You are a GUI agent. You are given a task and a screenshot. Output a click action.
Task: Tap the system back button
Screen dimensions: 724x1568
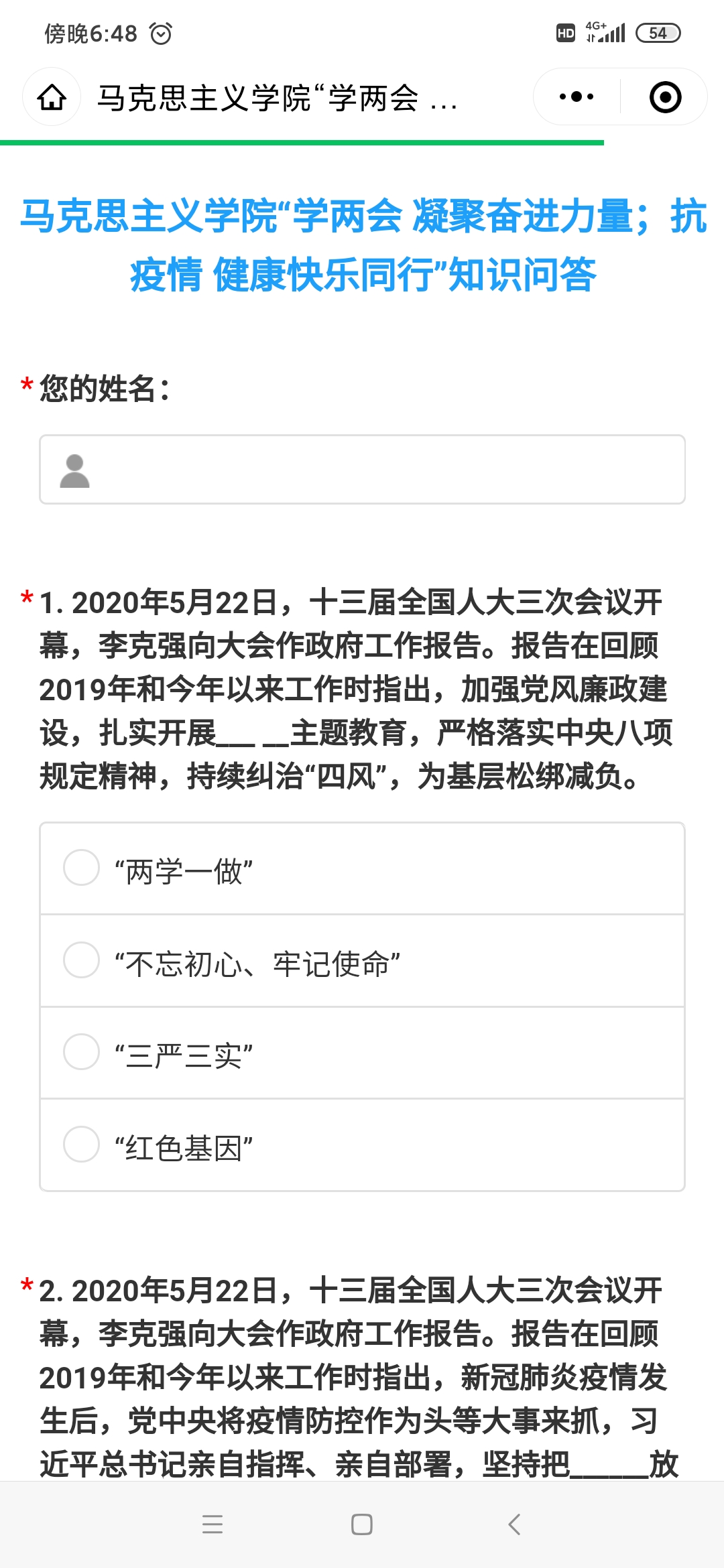coord(514,1524)
